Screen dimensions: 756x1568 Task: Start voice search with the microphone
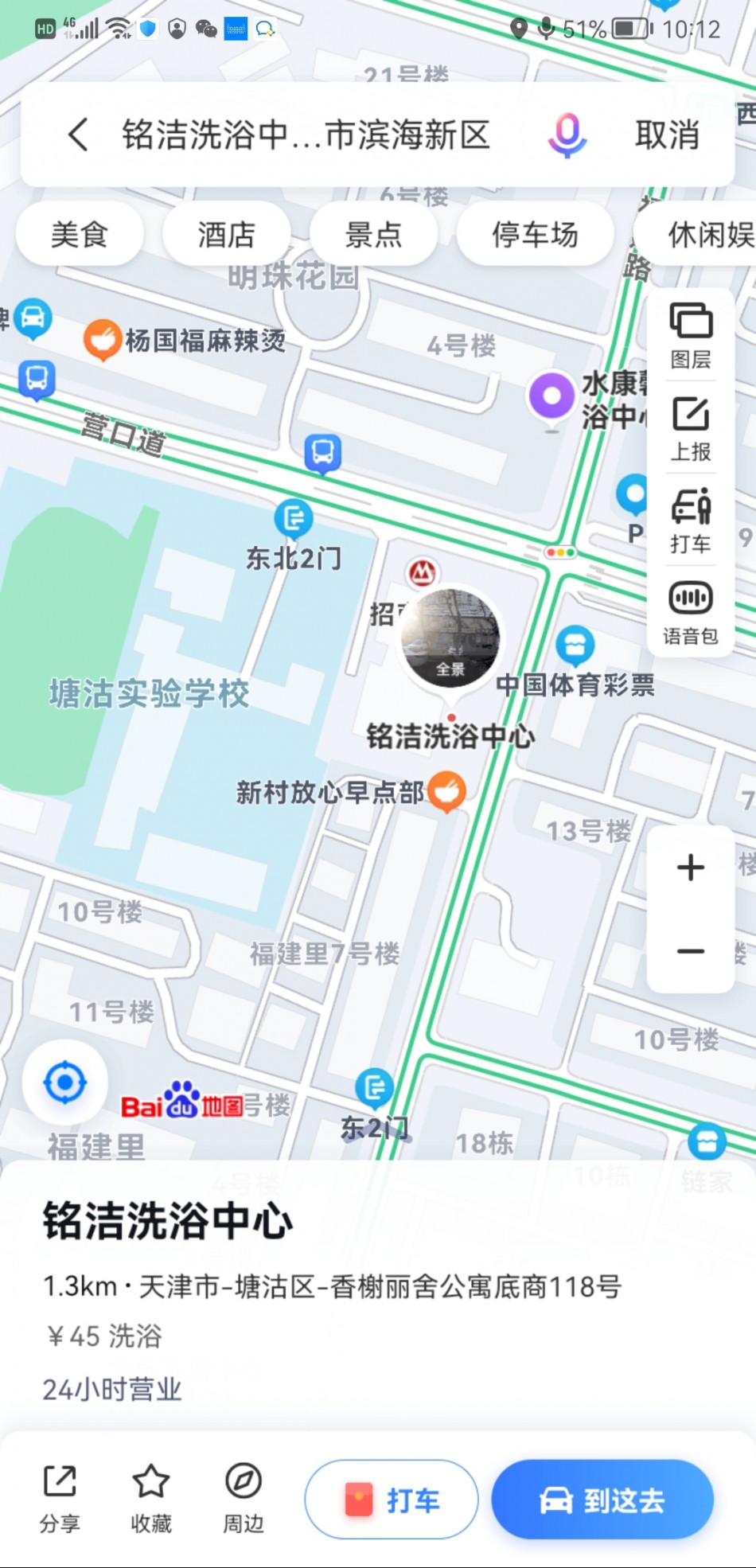coord(567,135)
